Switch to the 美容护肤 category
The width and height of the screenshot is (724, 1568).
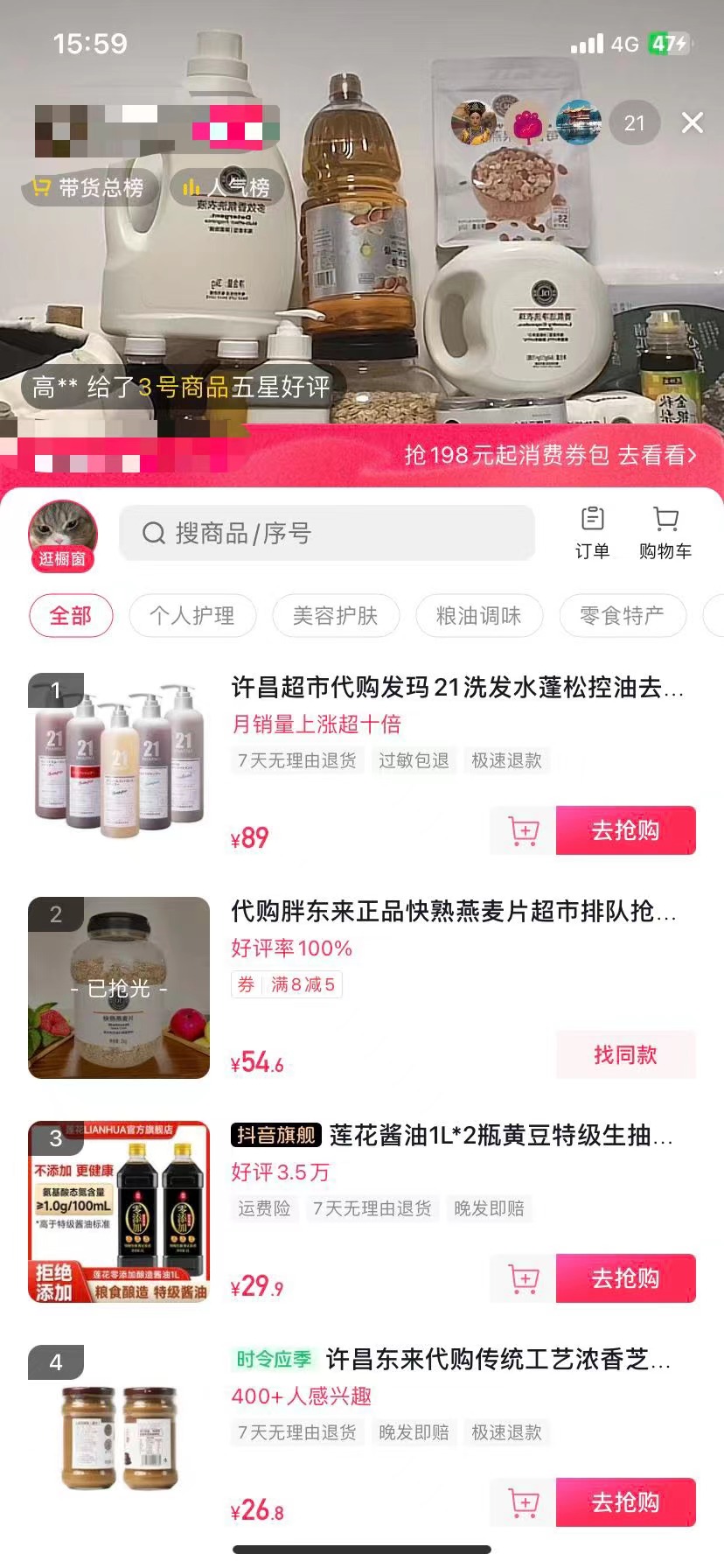click(336, 616)
